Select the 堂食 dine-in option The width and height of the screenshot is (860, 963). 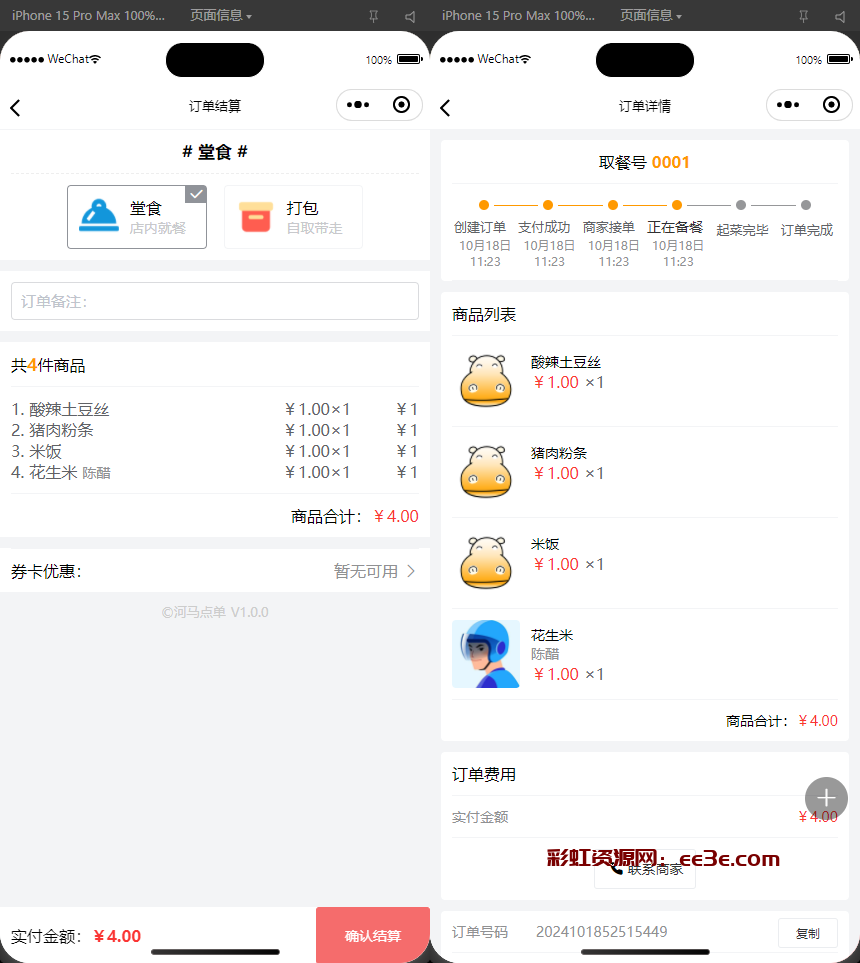[x=137, y=217]
